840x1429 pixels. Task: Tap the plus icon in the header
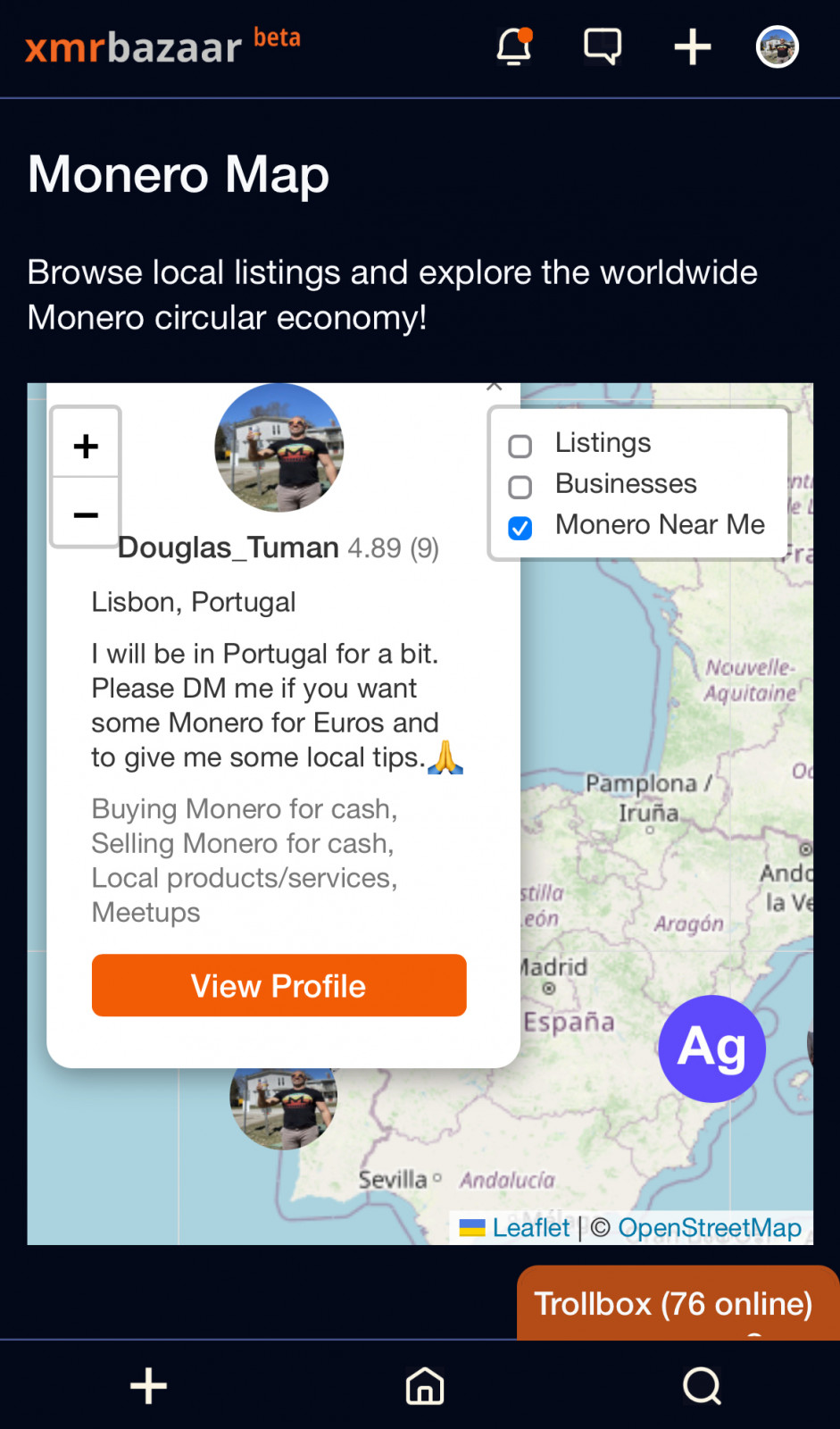692,46
